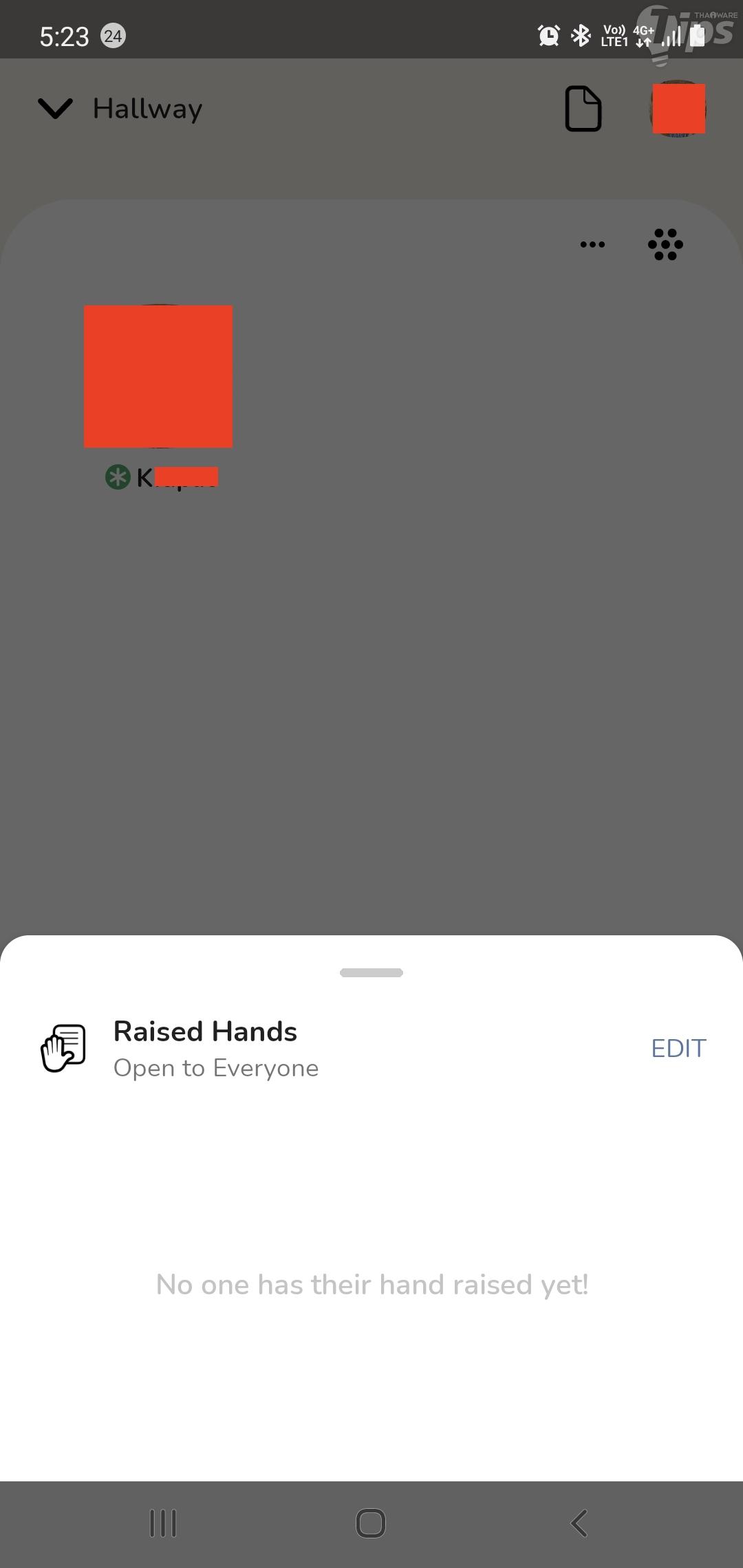Tap EDIT for Raised Hands settings
This screenshot has width=743, height=1568.
click(x=678, y=1048)
